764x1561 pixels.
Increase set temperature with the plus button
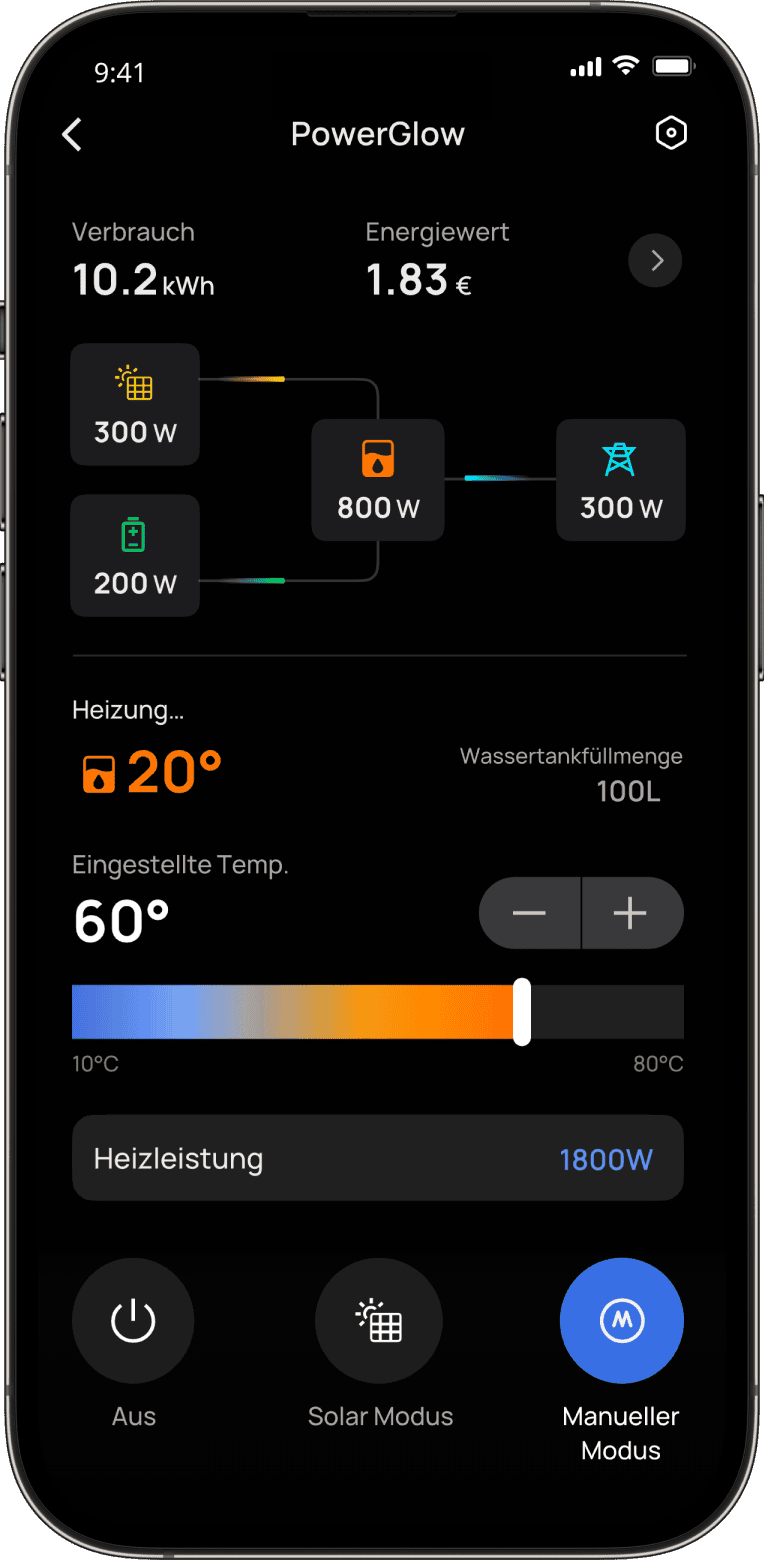pyautogui.click(x=631, y=913)
